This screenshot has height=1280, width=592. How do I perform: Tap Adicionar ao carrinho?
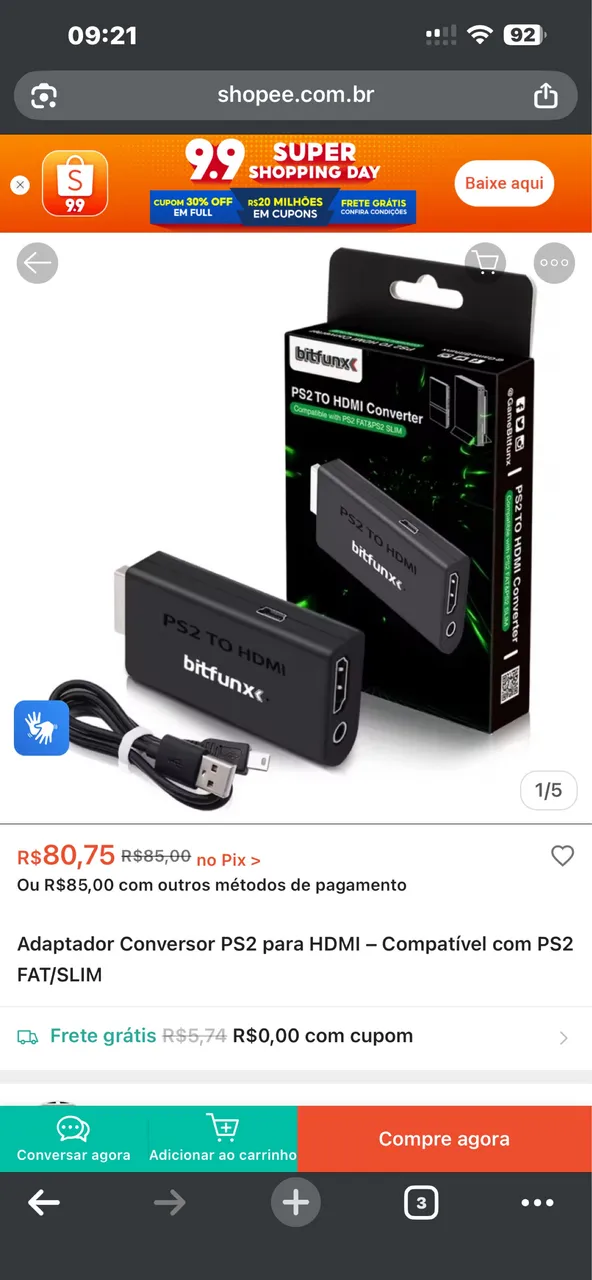click(223, 1139)
